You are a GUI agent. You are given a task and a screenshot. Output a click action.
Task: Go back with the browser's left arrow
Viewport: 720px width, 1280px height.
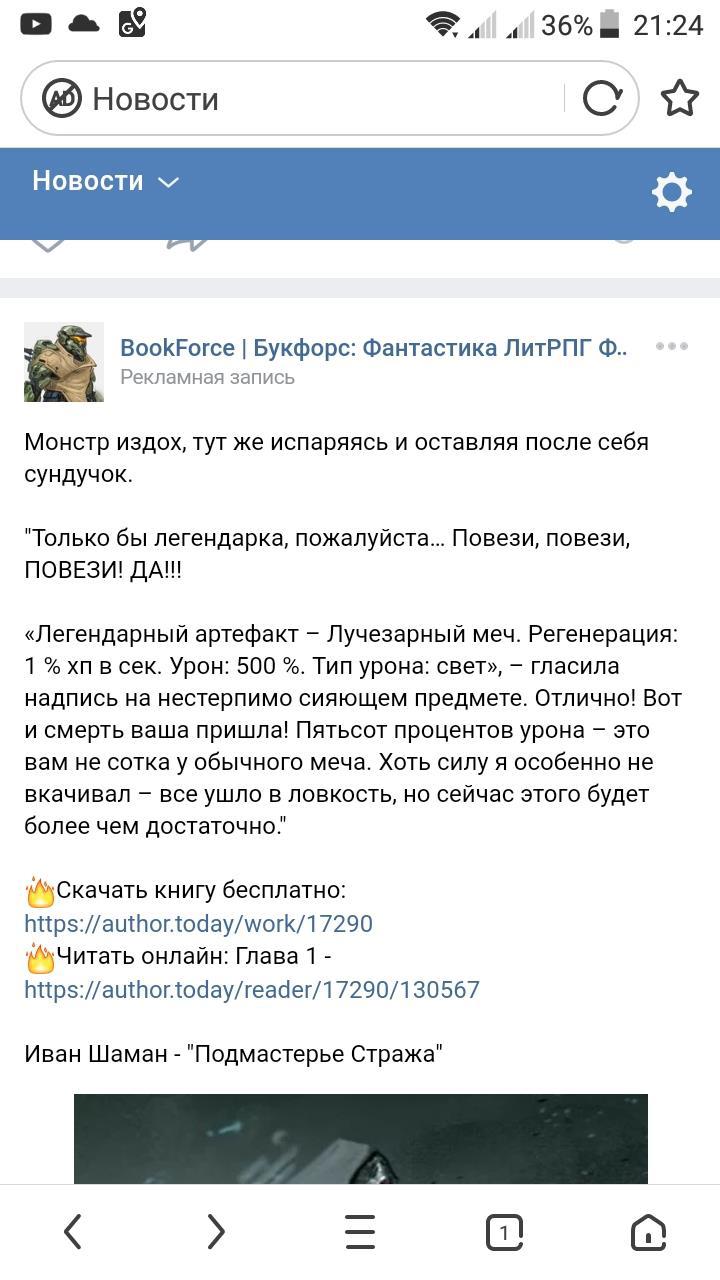coord(72,1232)
